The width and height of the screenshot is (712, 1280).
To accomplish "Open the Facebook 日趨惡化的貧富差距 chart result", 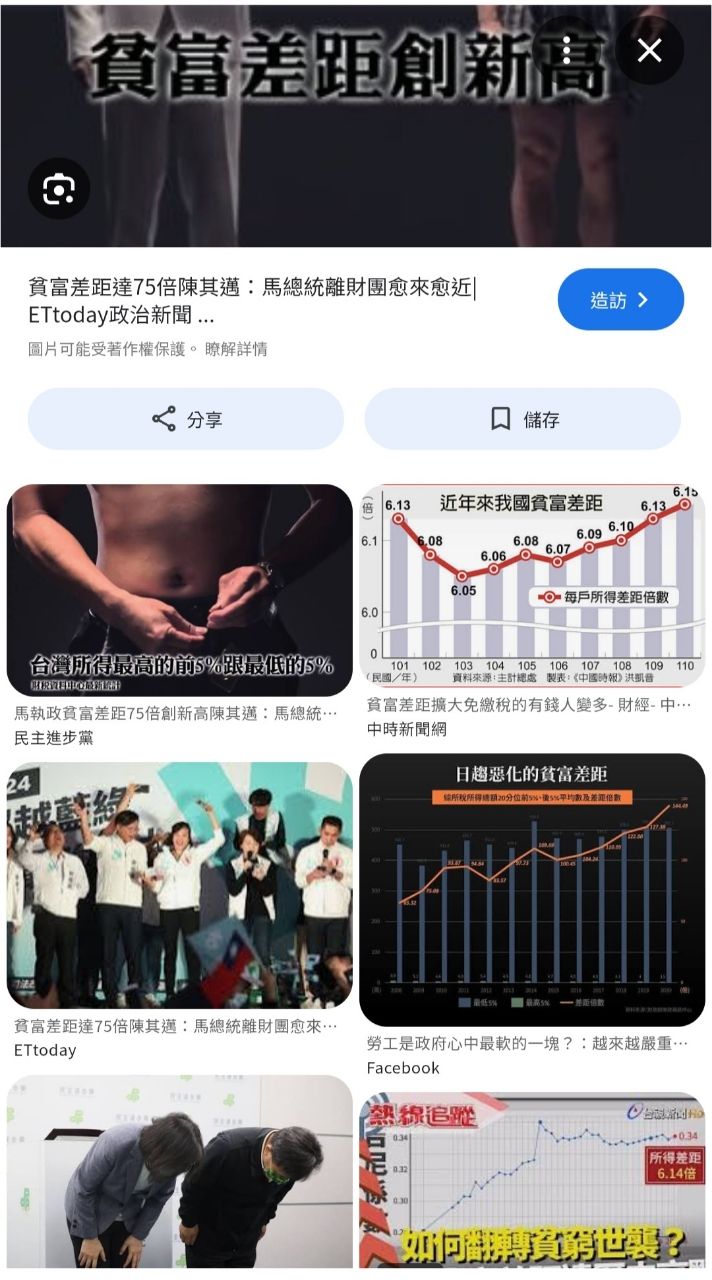I will (x=532, y=890).
